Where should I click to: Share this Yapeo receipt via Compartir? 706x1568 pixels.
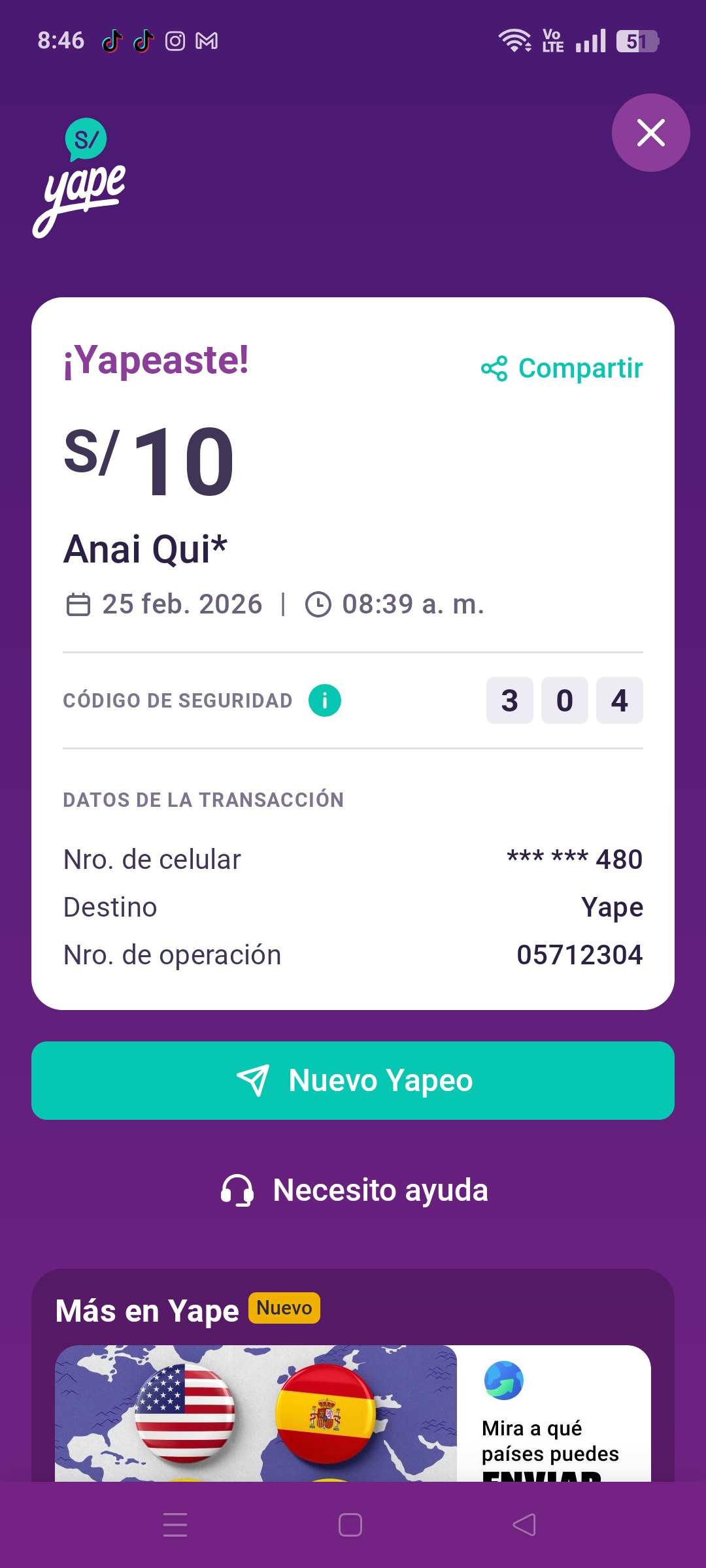[x=562, y=368]
